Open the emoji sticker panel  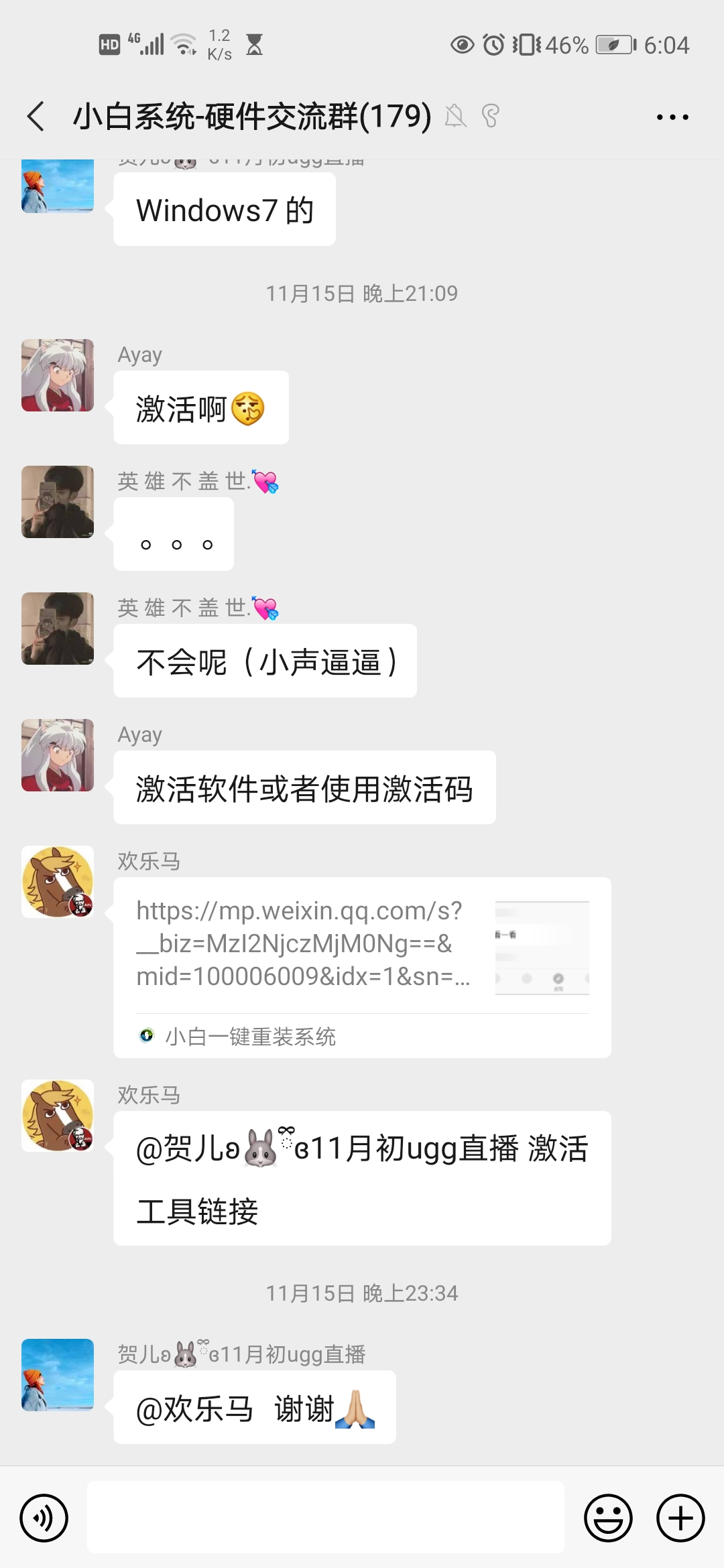pyautogui.click(x=608, y=1518)
